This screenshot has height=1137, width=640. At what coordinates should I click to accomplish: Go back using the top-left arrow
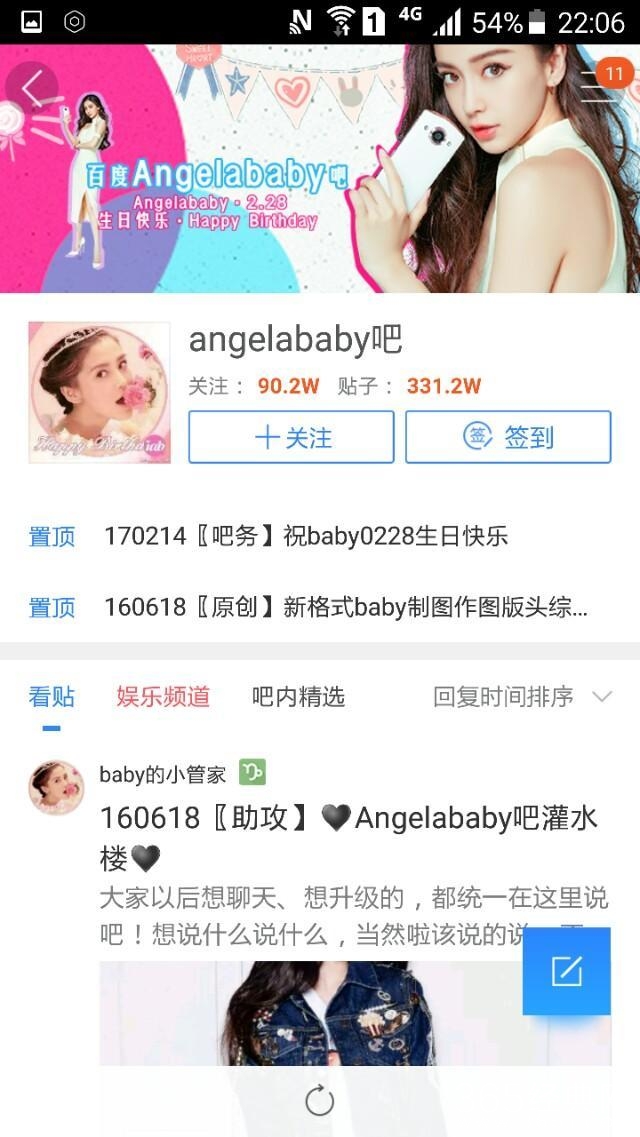[32, 88]
